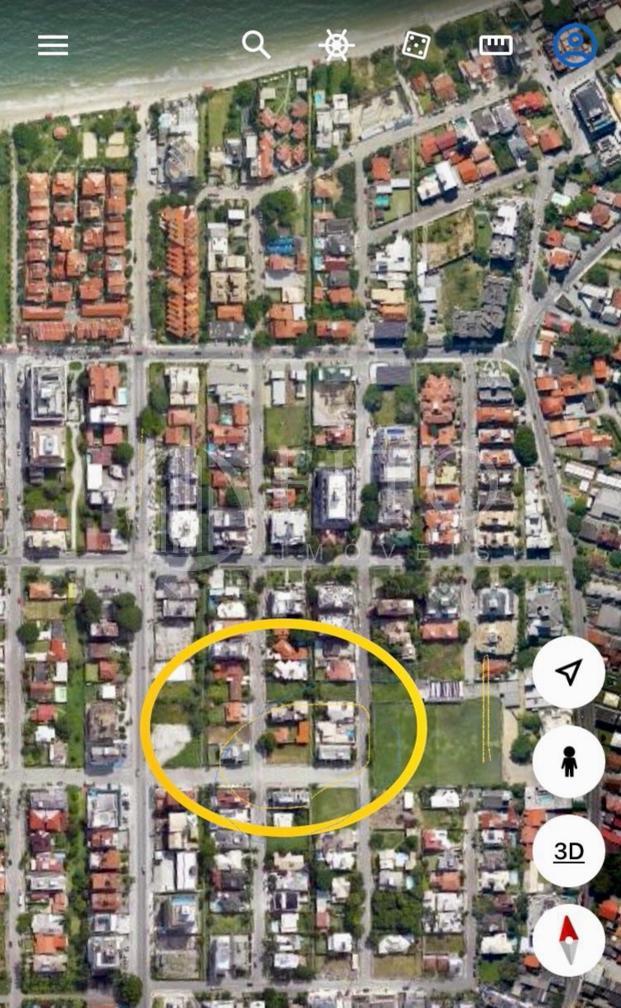
Task: Center map on my location
Action: [568, 673]
